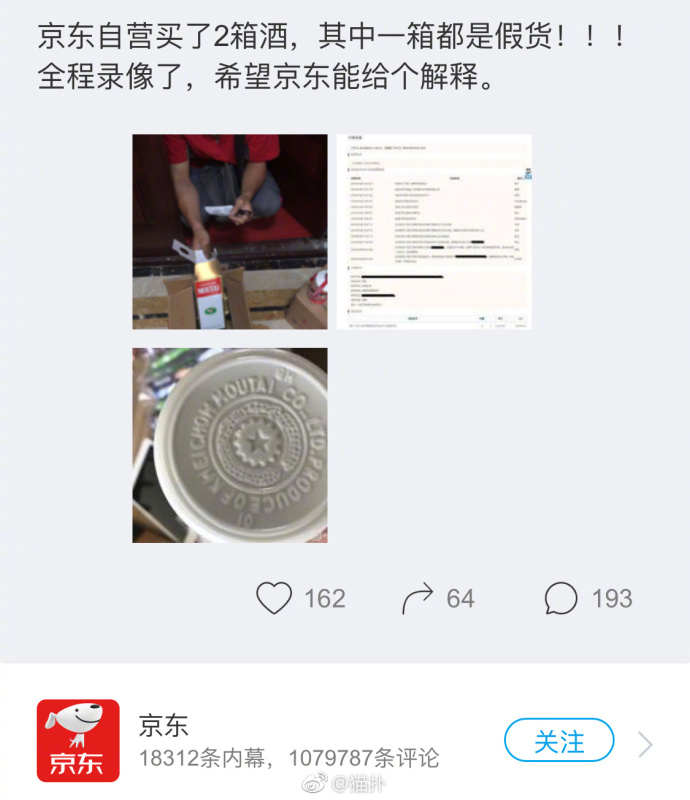Like this post about 京东

[274, 598]
